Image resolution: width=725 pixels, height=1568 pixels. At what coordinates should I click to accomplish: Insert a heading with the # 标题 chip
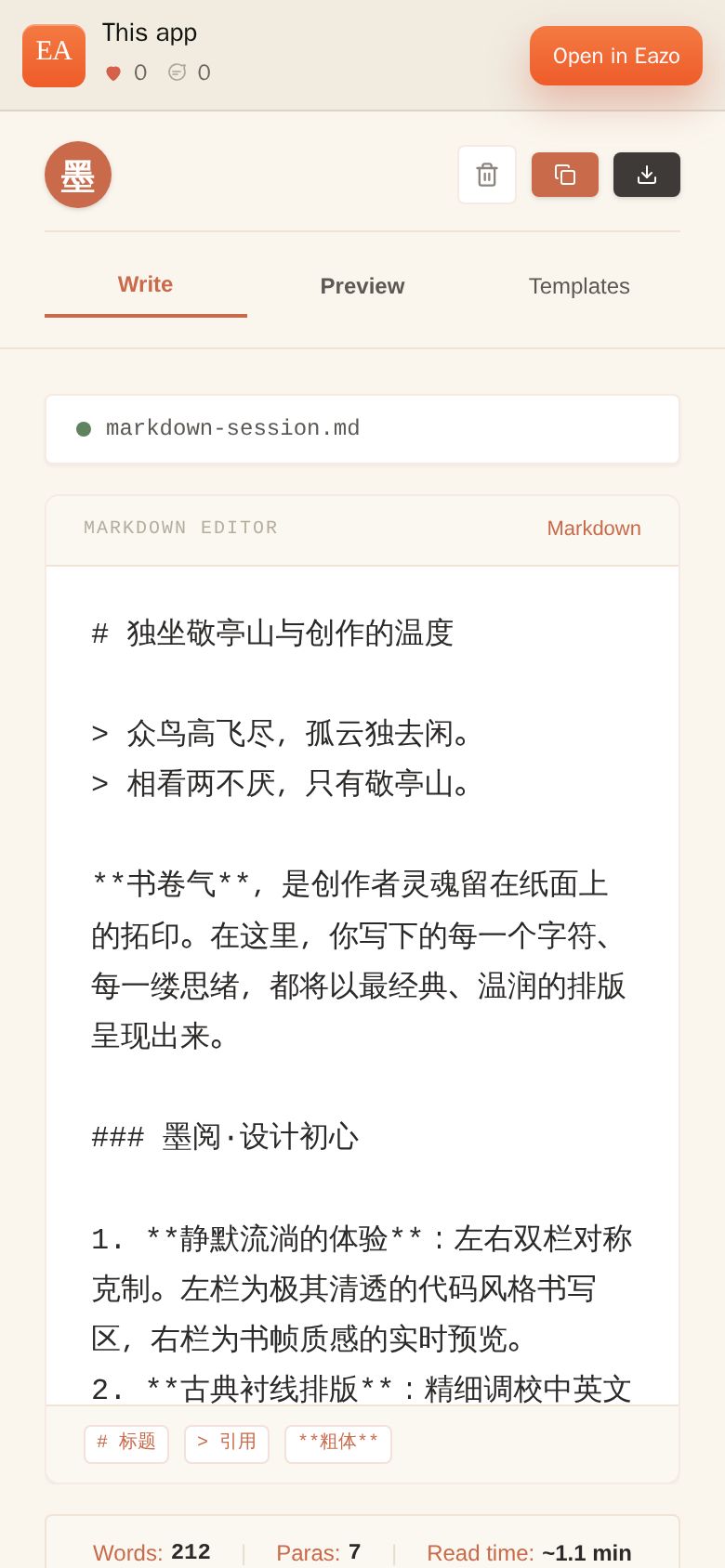pyautogui.click(x=126, y=1444)
